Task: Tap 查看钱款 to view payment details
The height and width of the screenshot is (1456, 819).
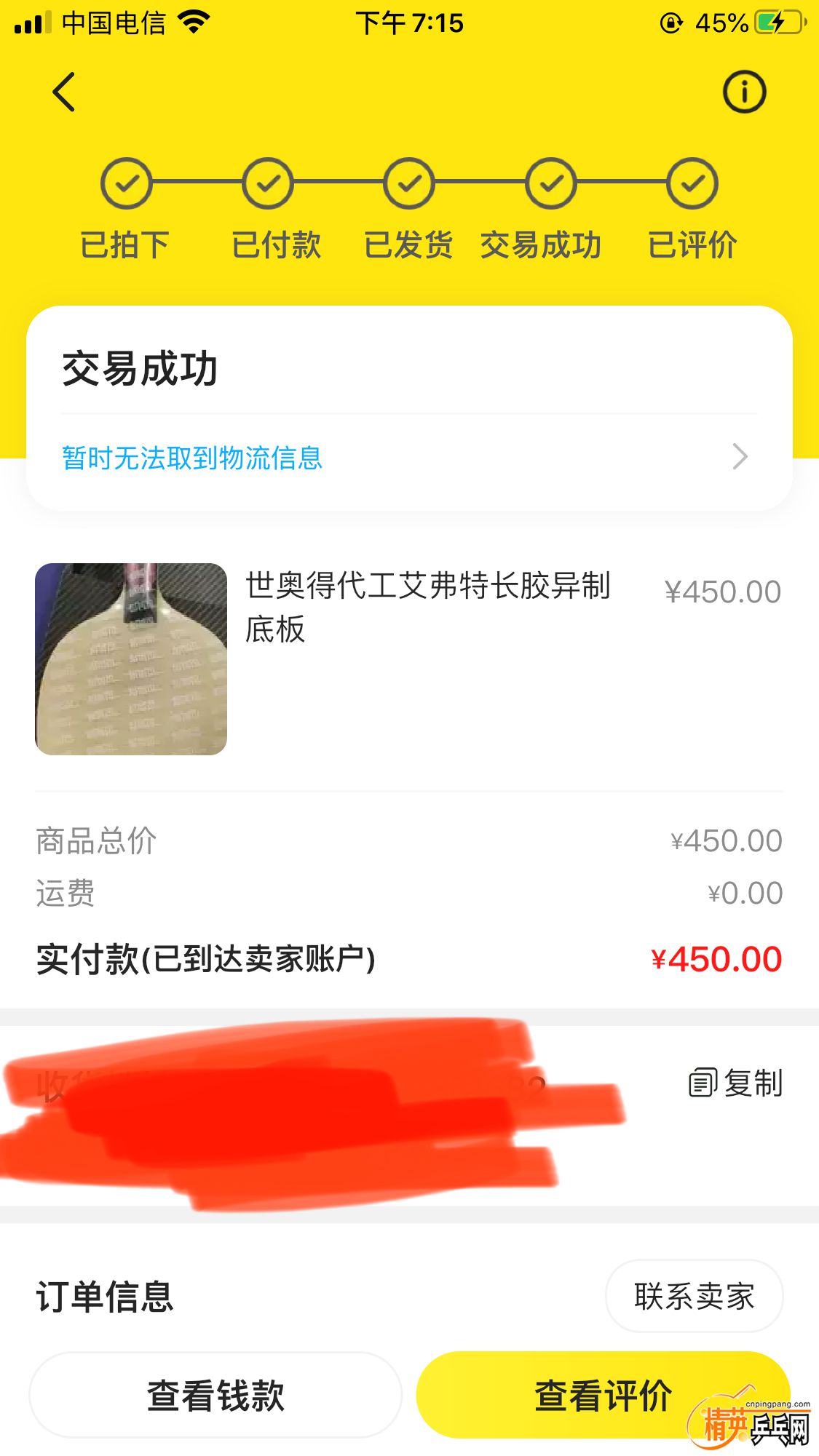Action: (215, 1395)
